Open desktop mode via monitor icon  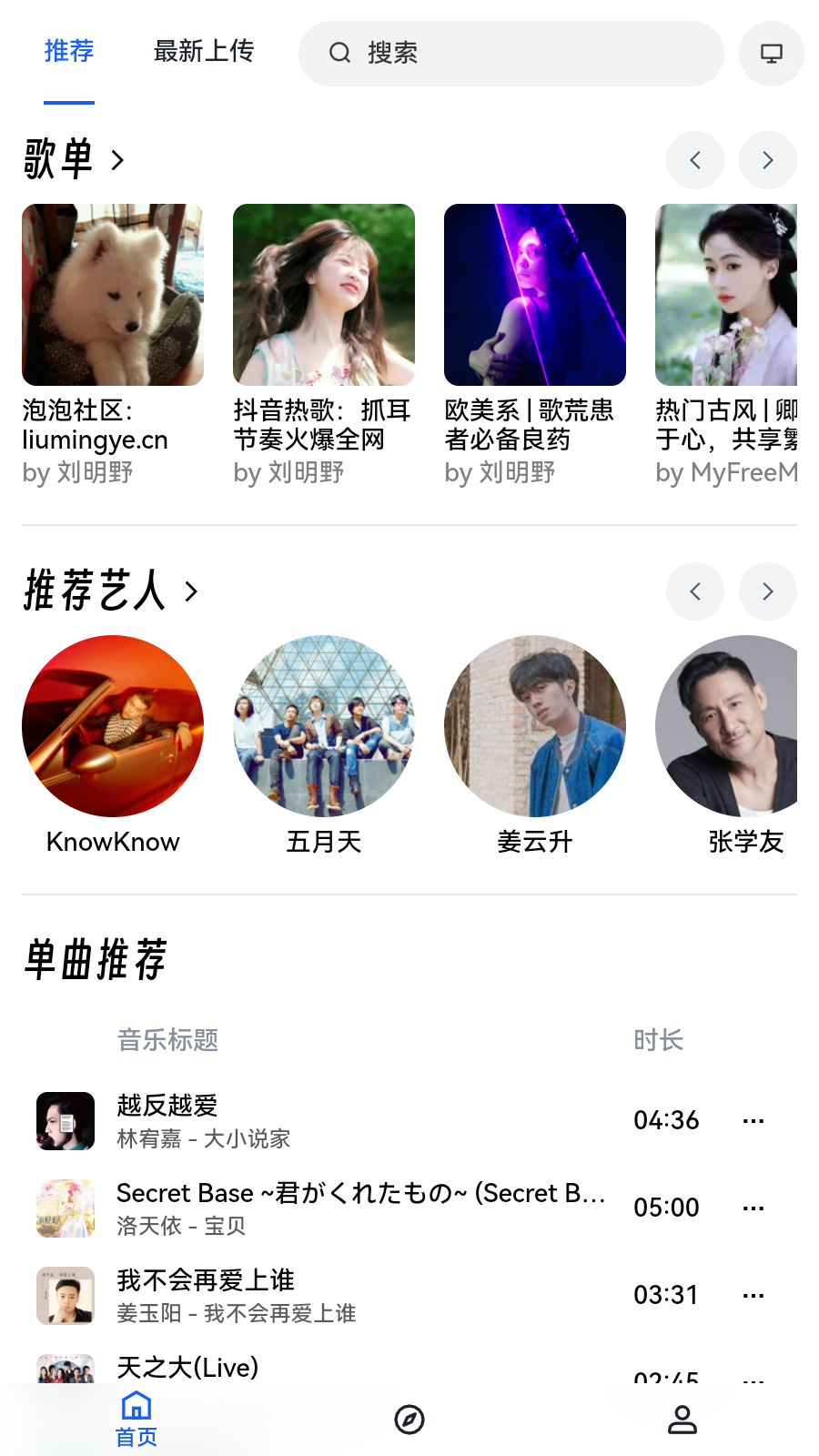pyautogui.click(x=771, y=54)
